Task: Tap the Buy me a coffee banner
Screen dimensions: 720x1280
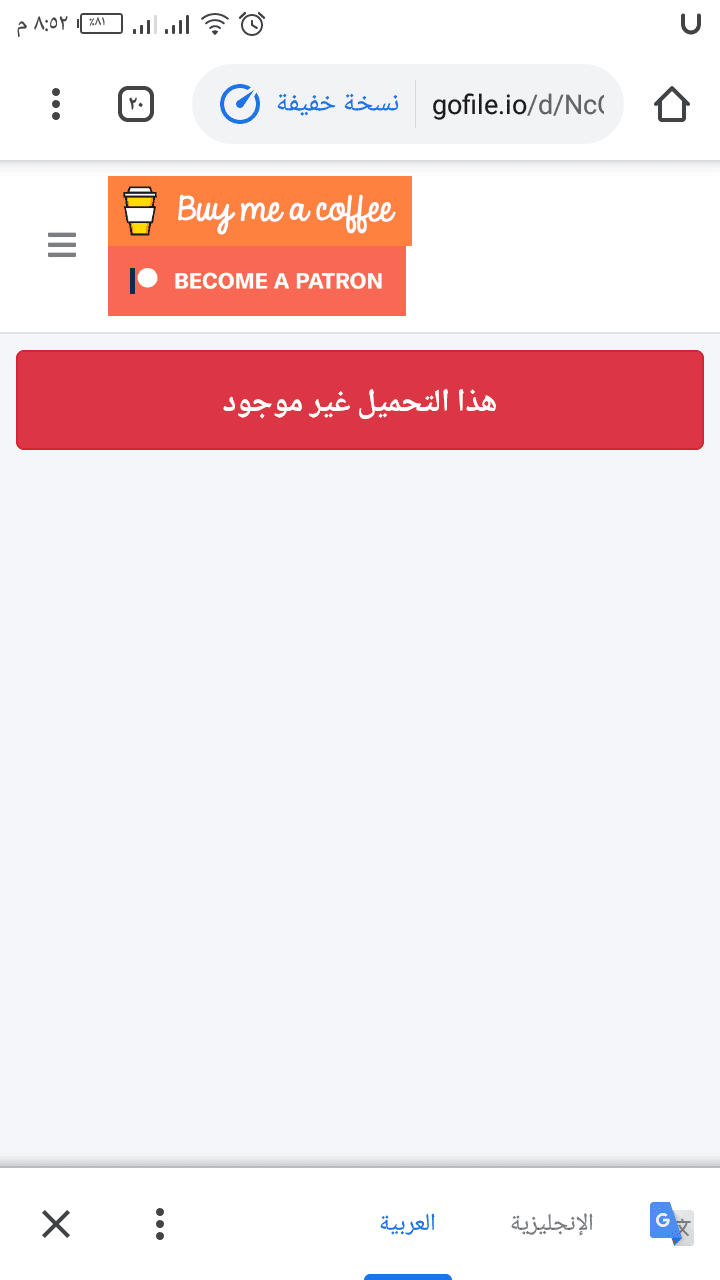Action: (260, 211)
